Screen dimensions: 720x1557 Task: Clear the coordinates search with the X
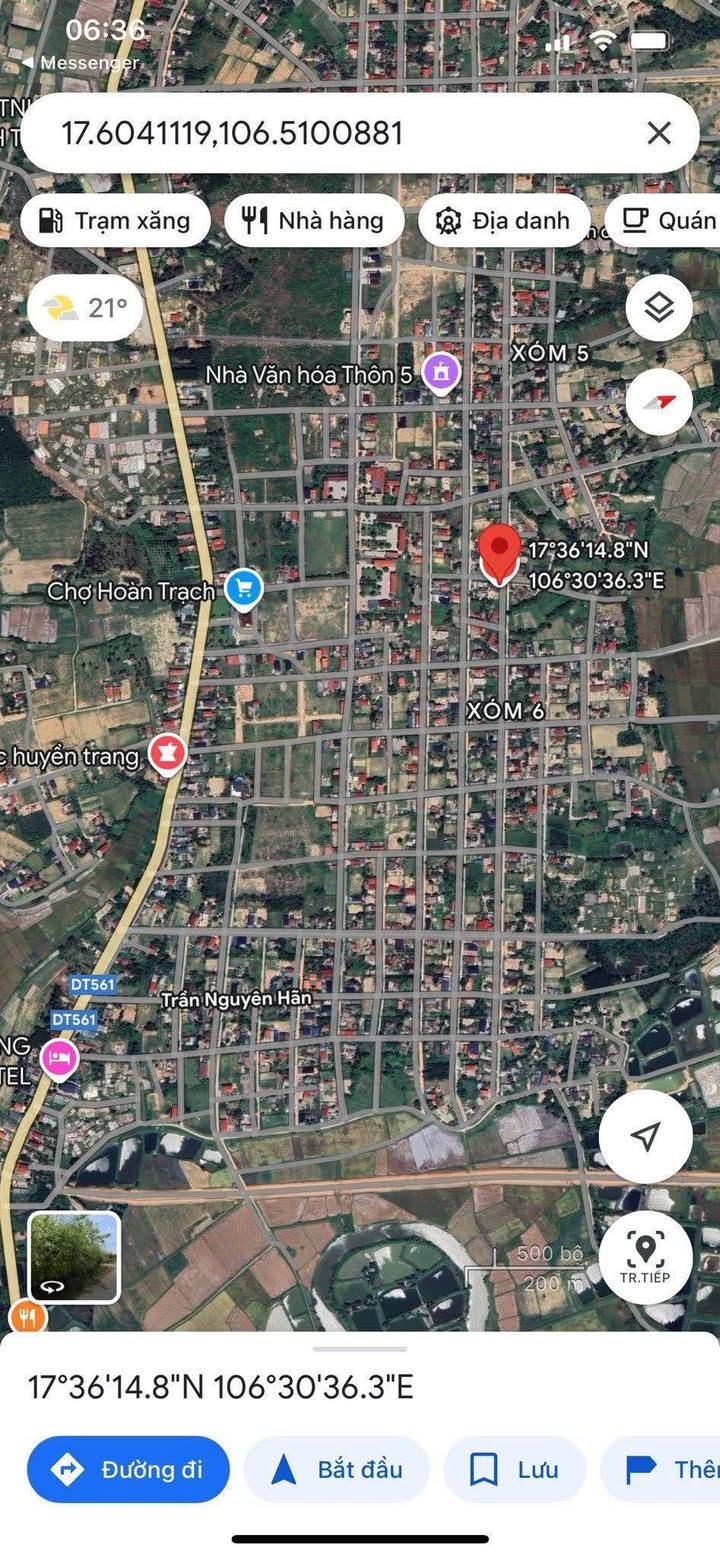[658, 133]
